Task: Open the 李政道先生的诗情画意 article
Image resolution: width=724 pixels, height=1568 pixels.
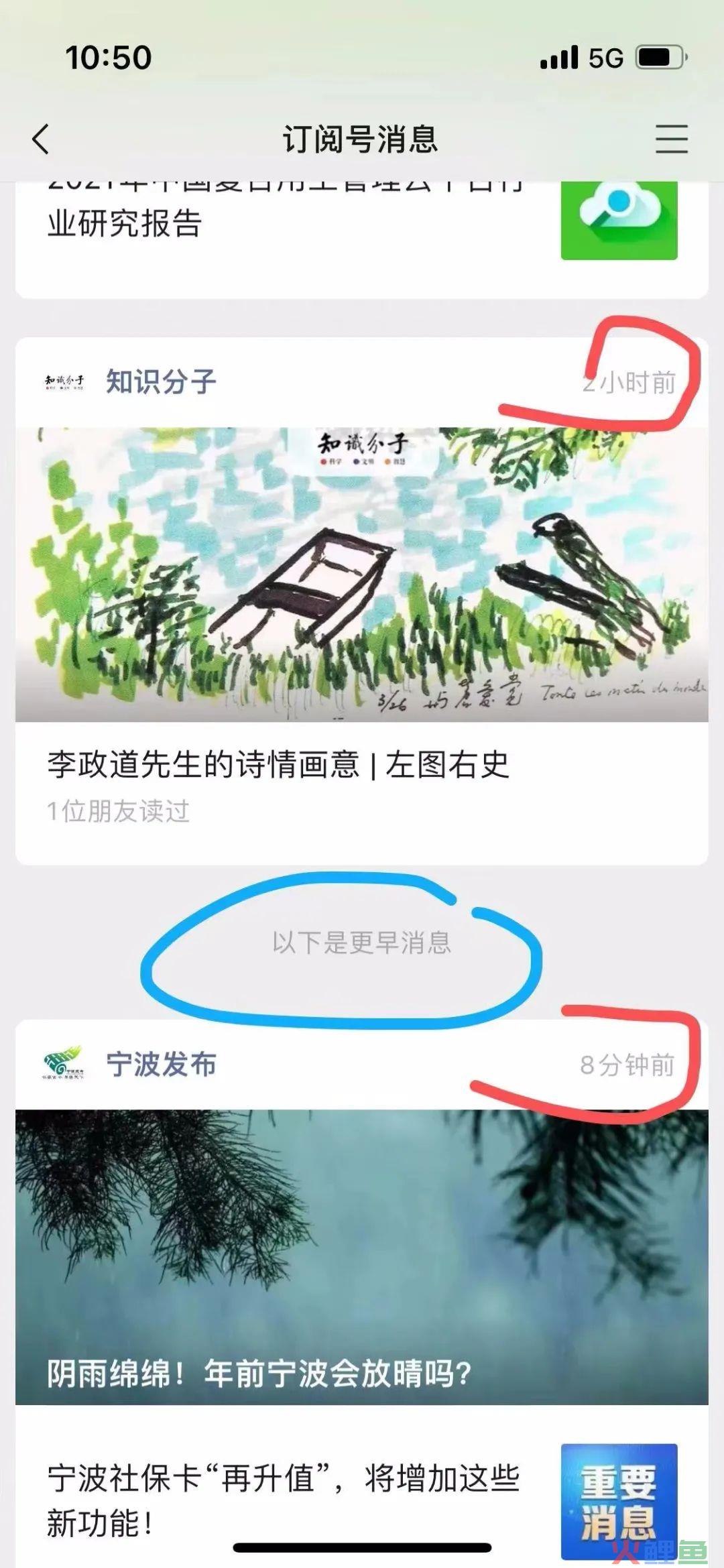Action: [278, 764]
